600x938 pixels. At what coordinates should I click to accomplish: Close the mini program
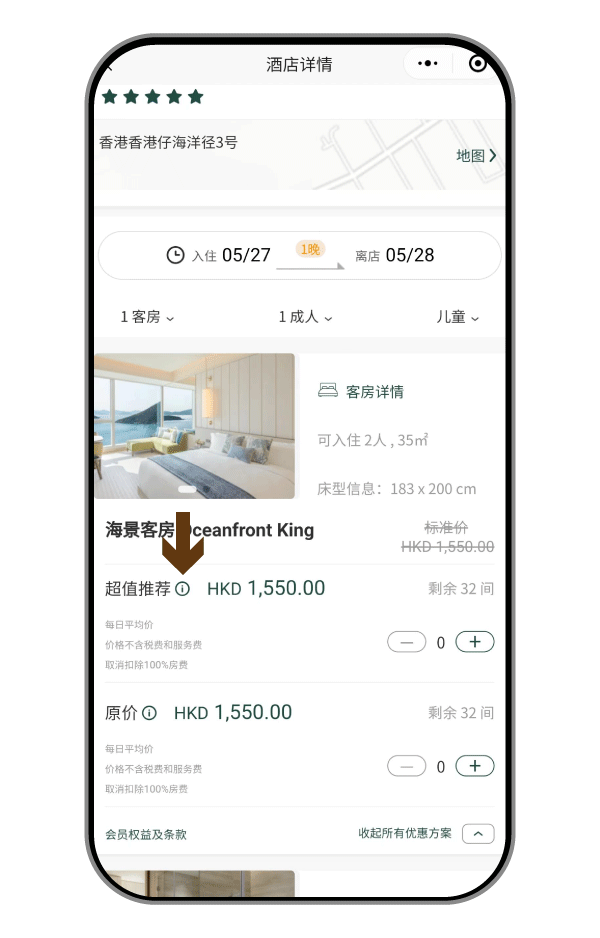point(478,64)
